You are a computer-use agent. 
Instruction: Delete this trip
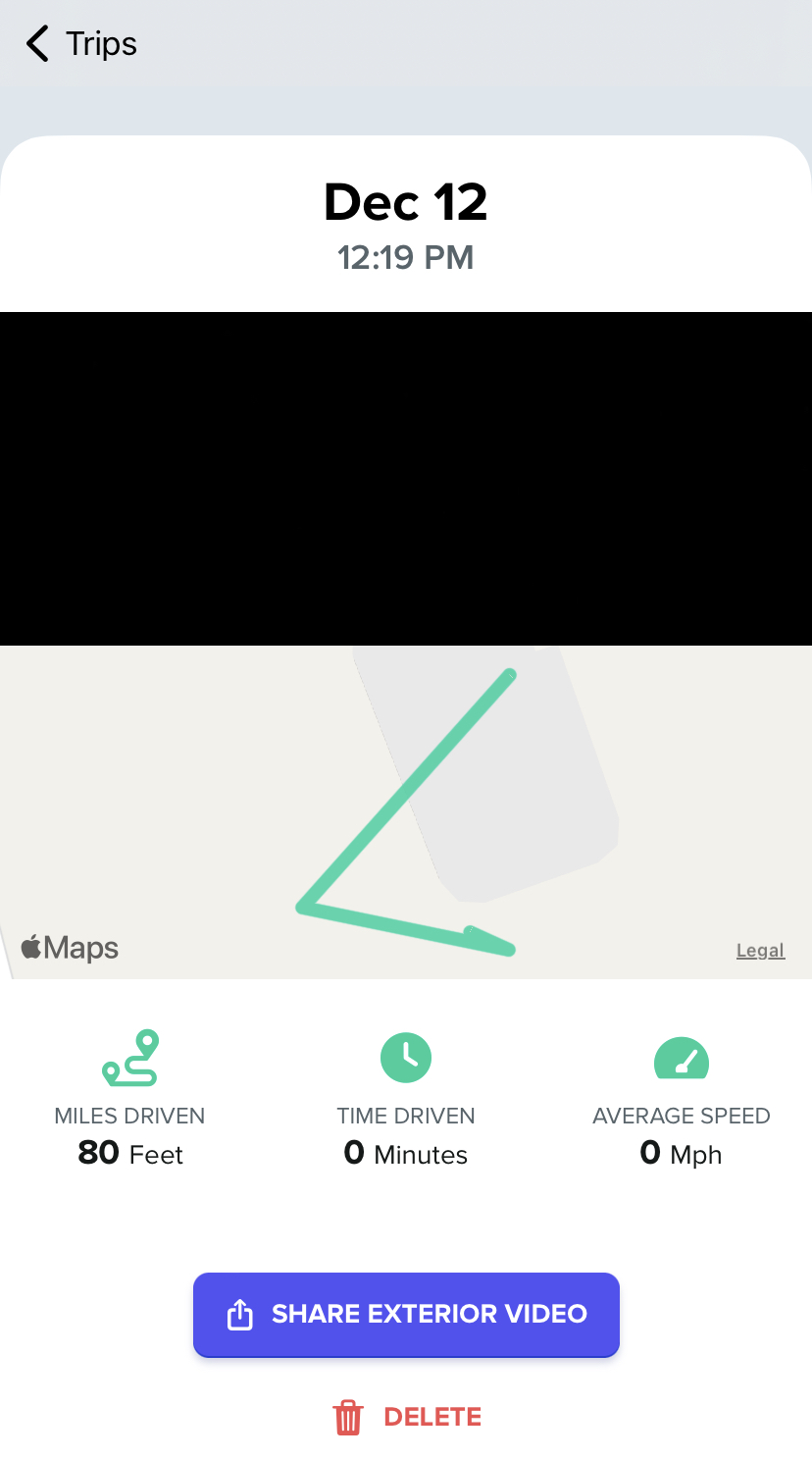click(x=406, y=1417)
